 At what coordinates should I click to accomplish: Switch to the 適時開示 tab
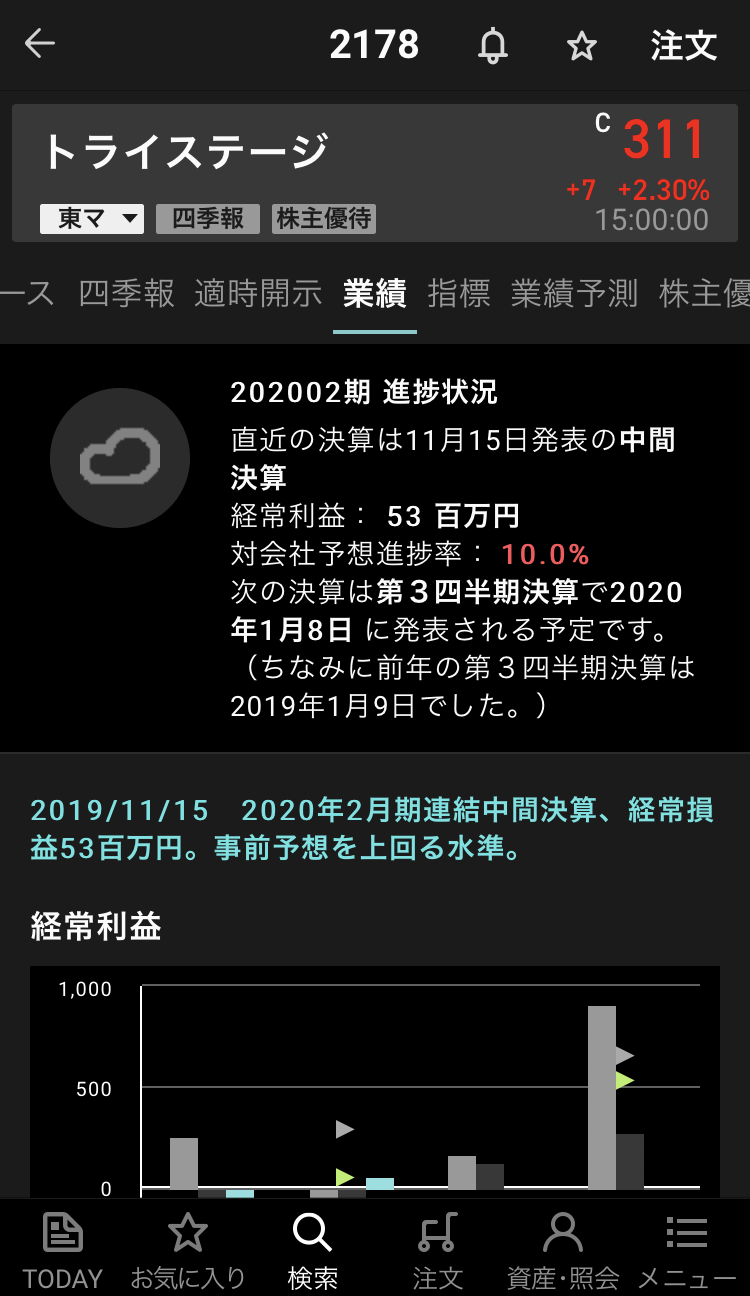pos(258,294)
